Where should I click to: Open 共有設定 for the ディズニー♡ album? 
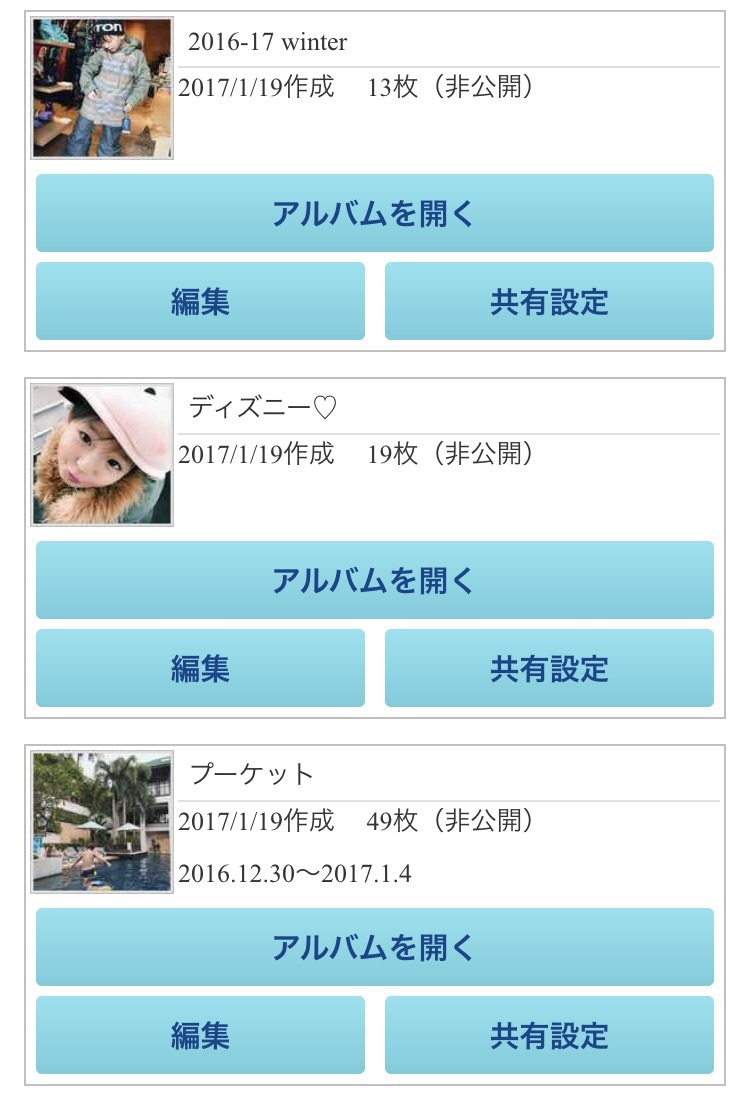[549, 668]
